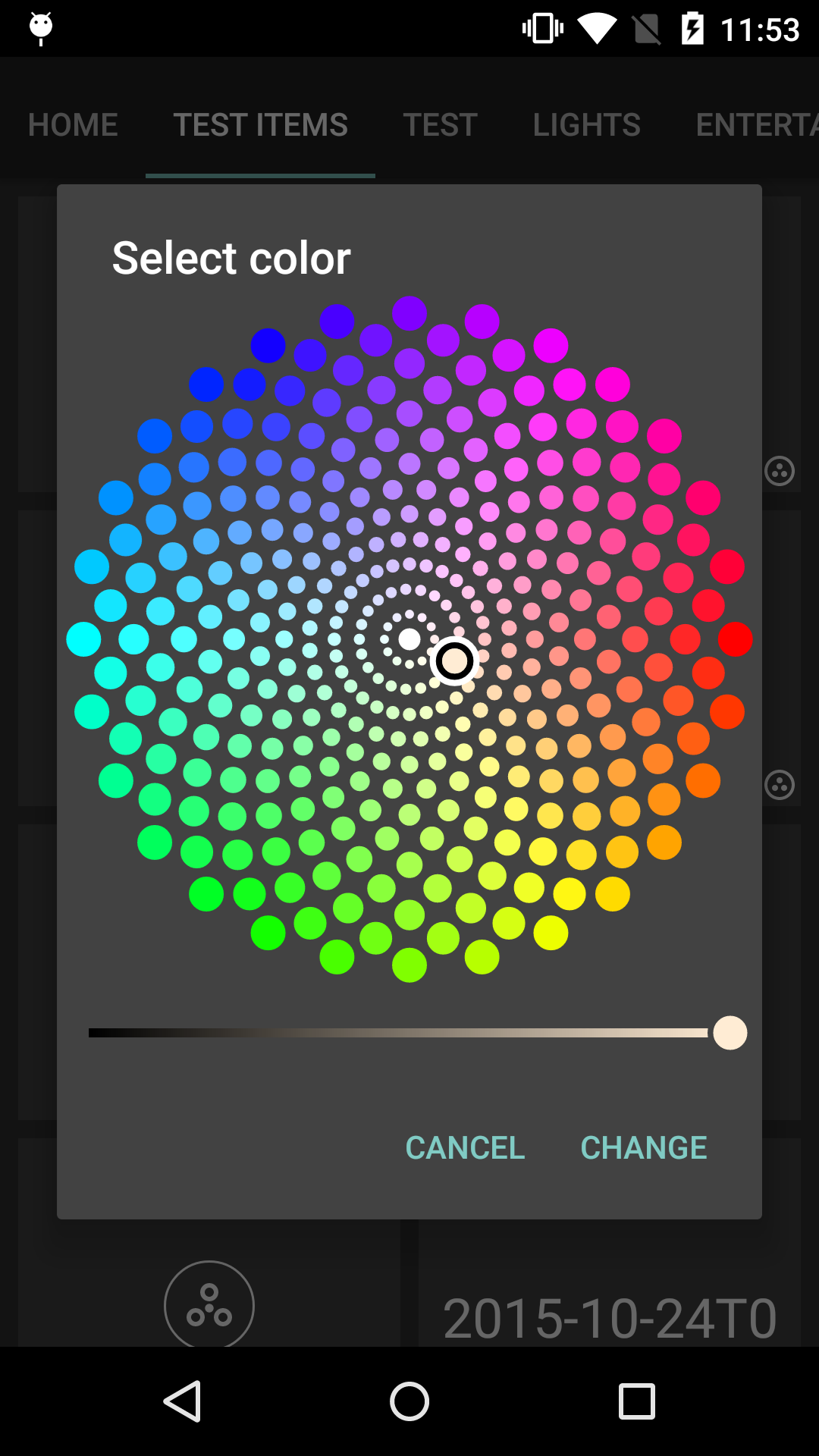The width and height of the screenshot is (819, 1456).
Task: Choose the currently selected peach color dot
Action: pos(455,661)
